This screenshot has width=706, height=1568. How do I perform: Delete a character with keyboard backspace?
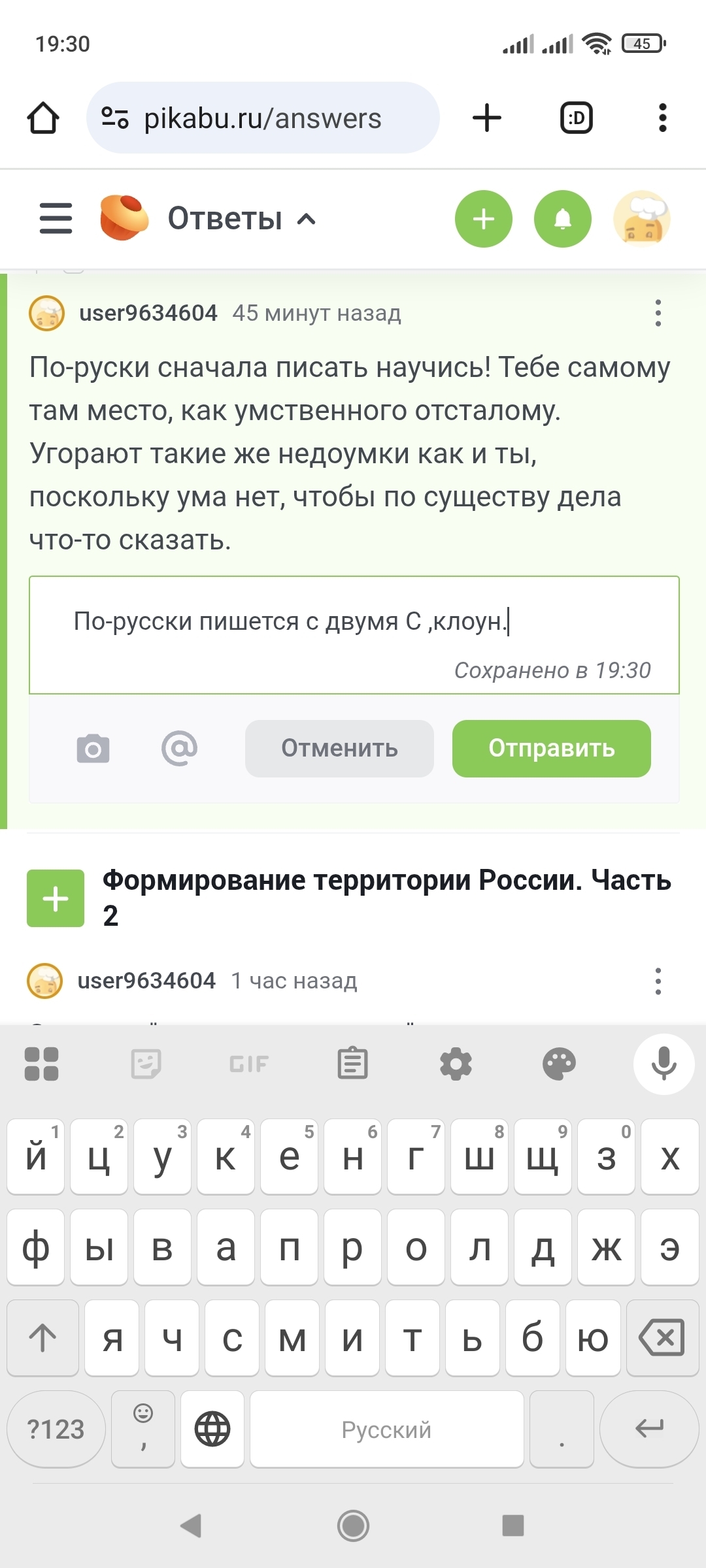tap(662, 1337)
